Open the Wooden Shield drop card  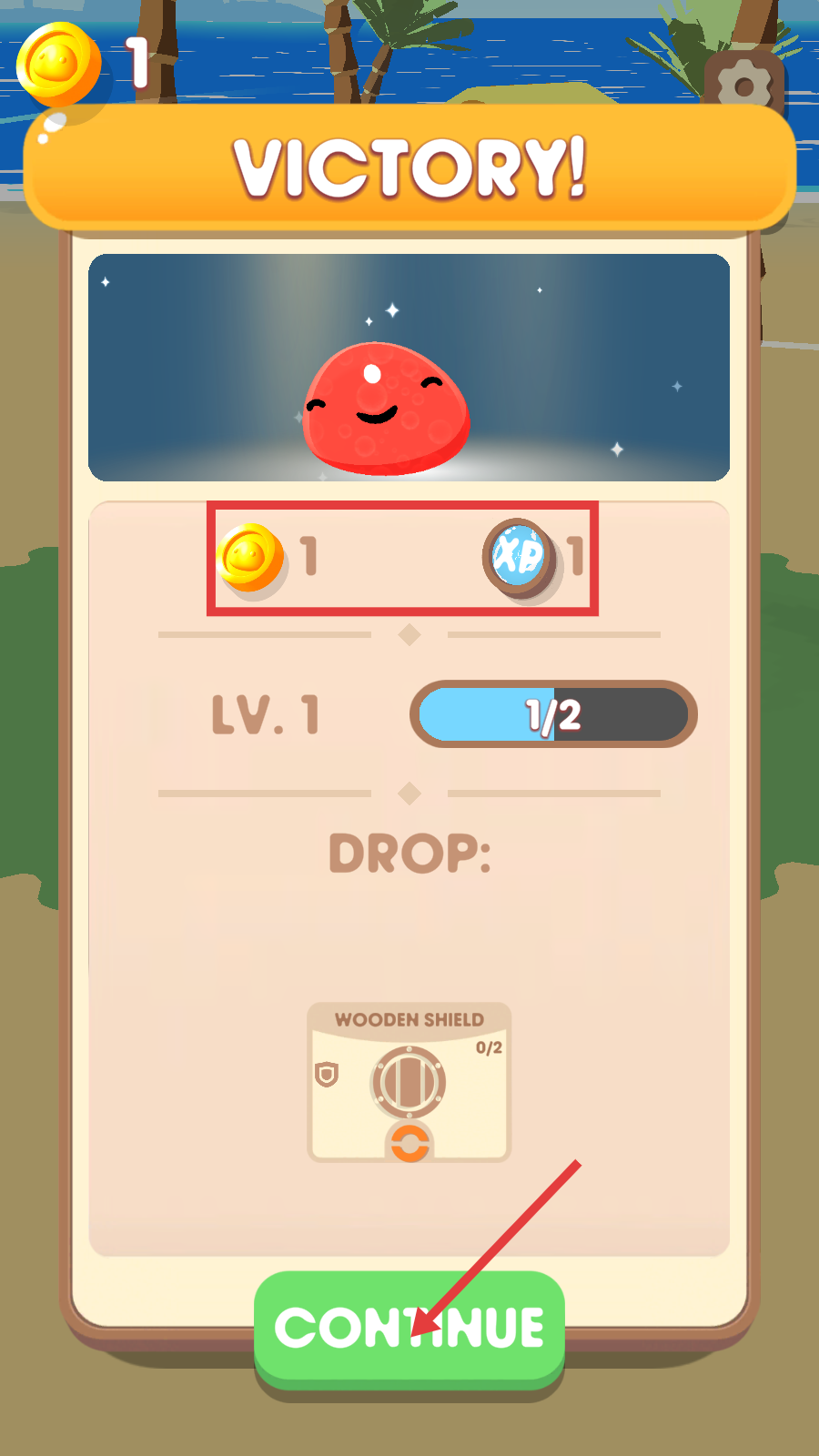[409, 1083]
